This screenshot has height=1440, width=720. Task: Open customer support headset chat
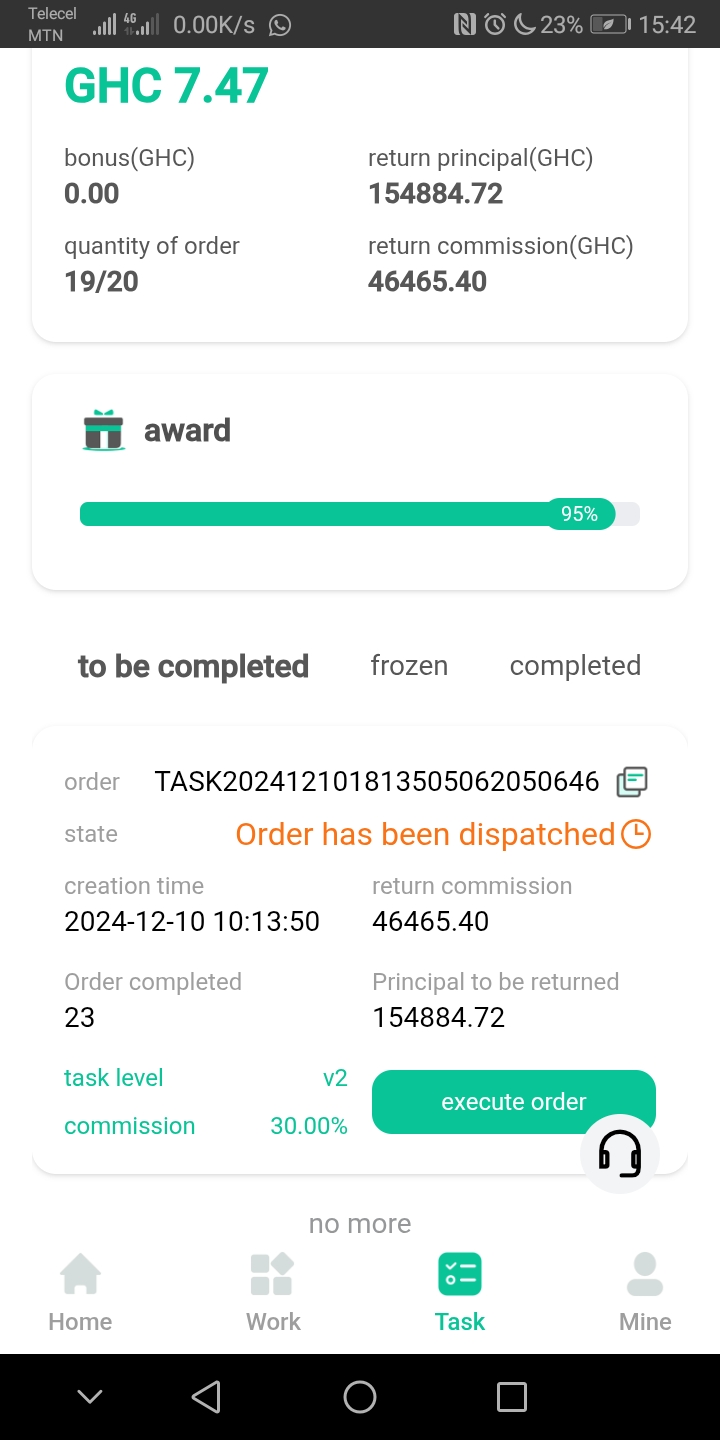pos(620,1154)
